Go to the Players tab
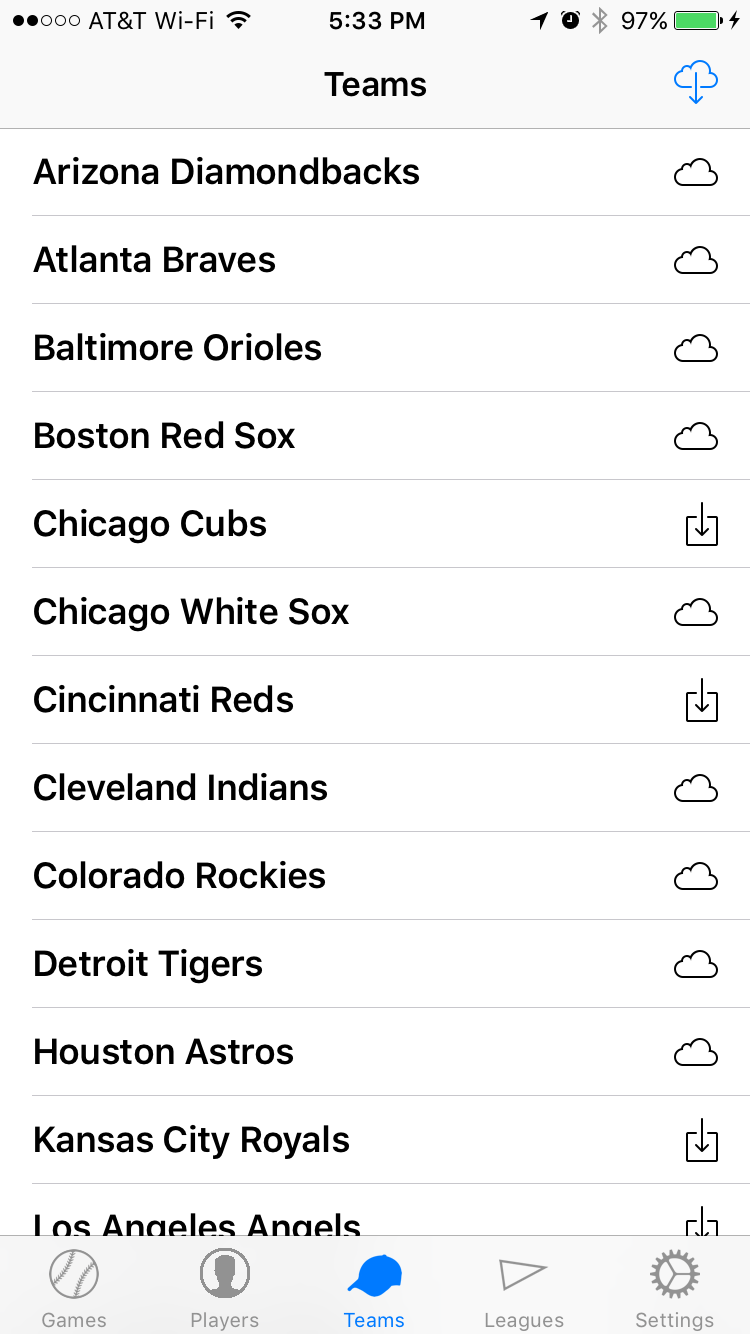The width and height of the screenshot is (750, 1334). pos(224,1288)
